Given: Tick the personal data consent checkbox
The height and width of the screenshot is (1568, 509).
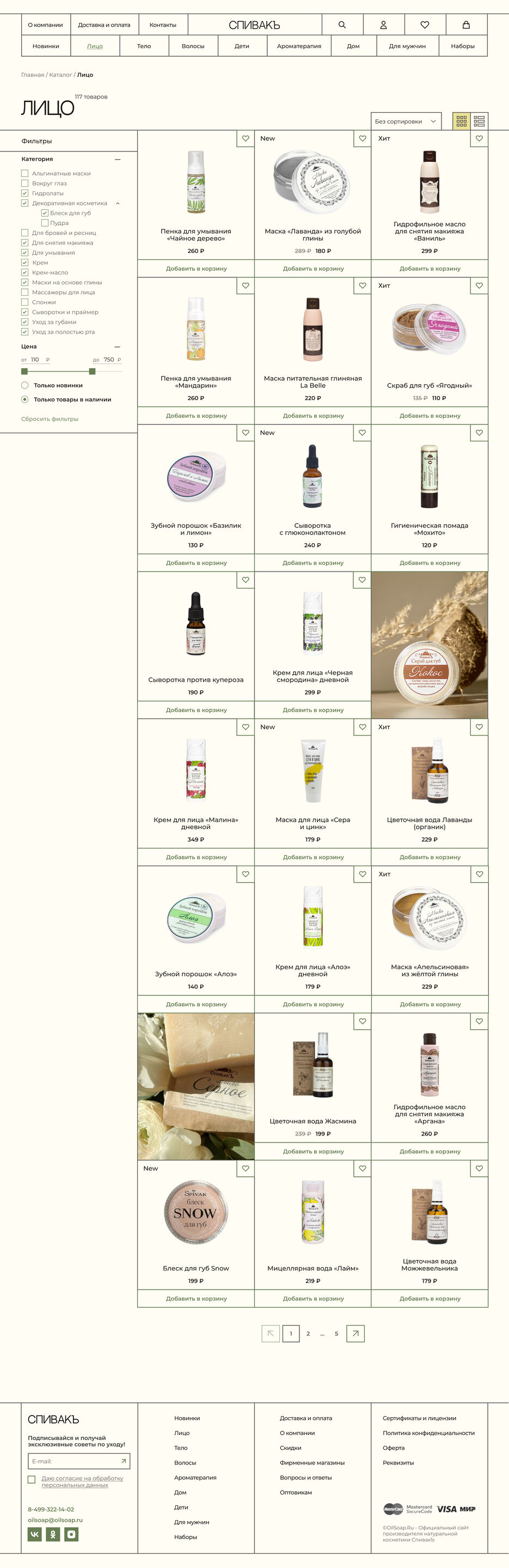Looking at the screenshot, I should 32,1480.
